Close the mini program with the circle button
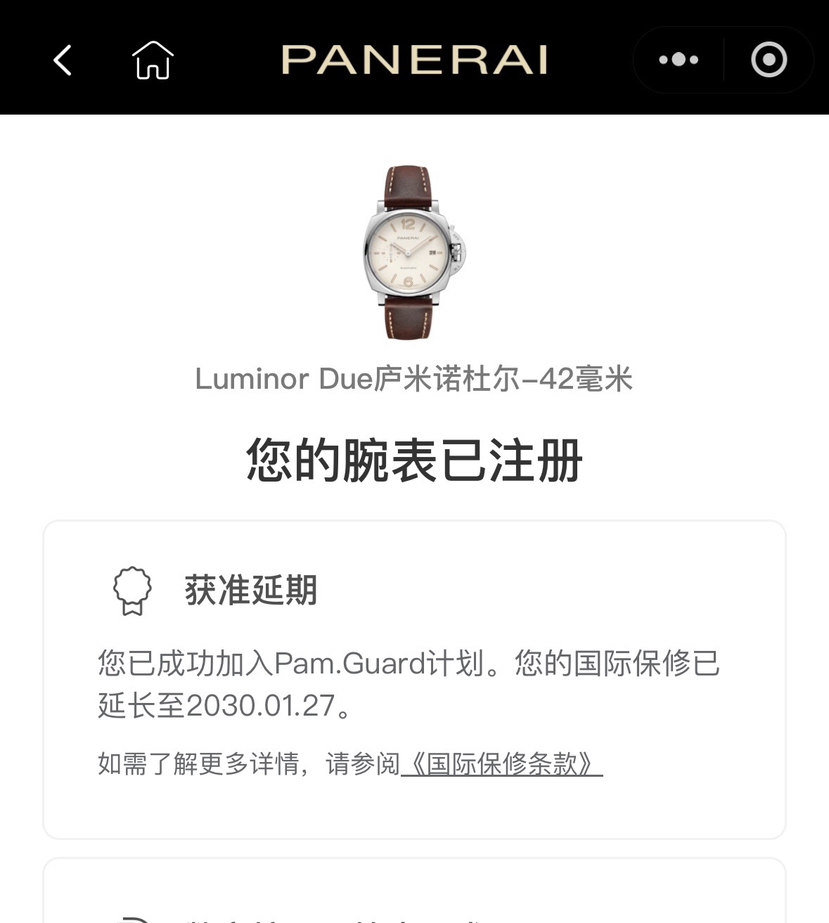This screenshot has width=829, height=923. tap(768, 60)
